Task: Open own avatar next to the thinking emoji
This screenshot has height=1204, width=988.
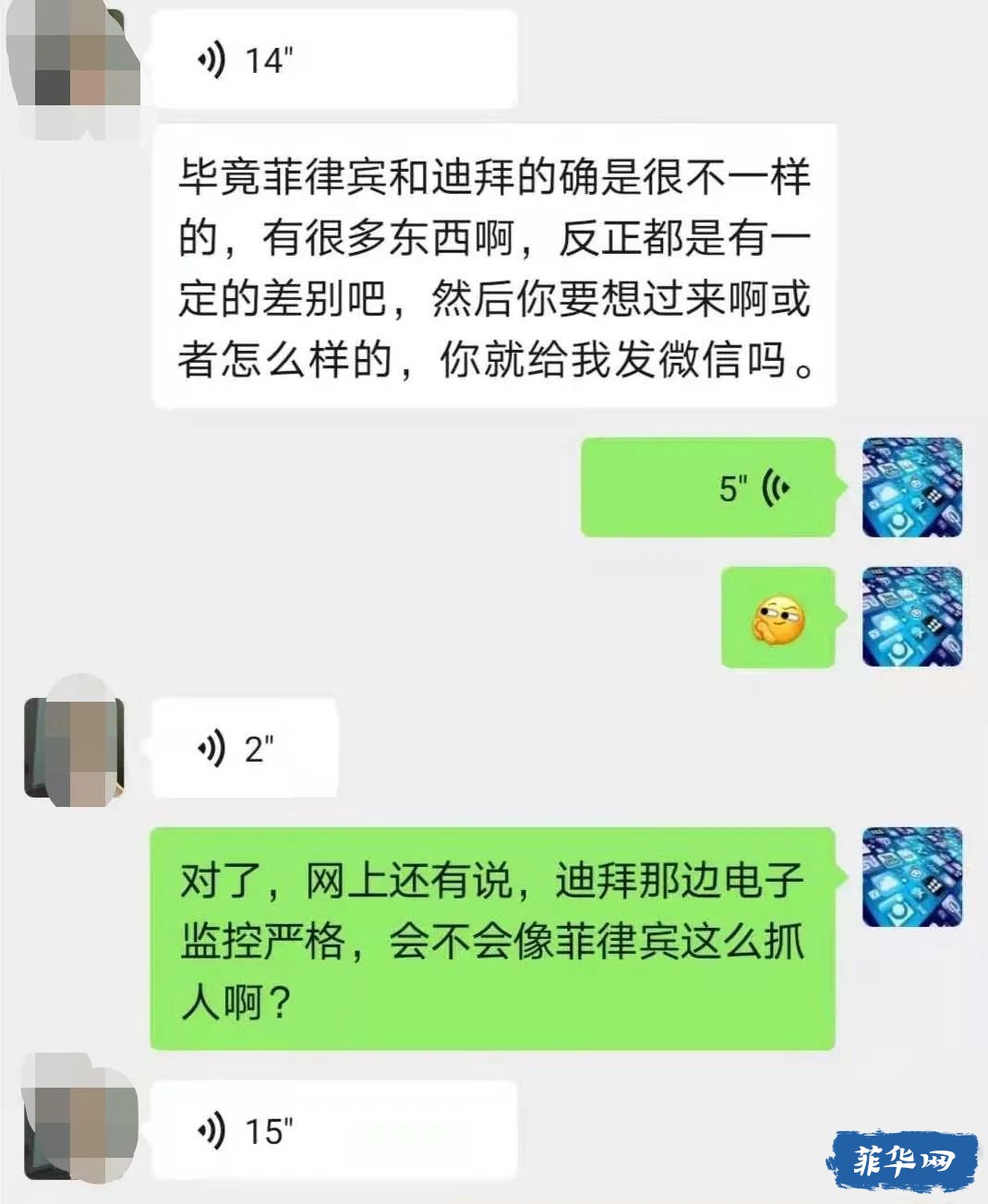Action: coord(912,617)
